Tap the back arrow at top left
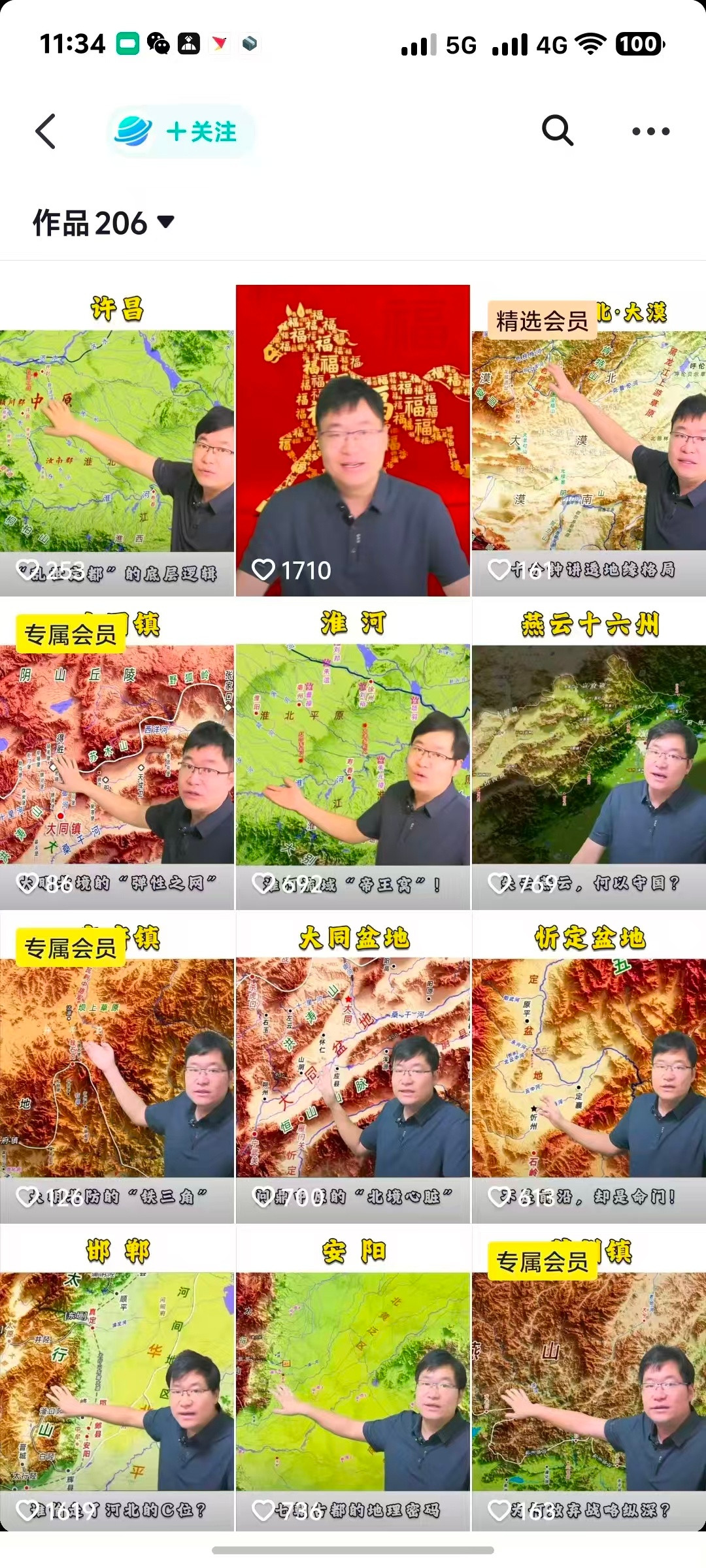This screenshot has width=706, height=1568. 44,131
